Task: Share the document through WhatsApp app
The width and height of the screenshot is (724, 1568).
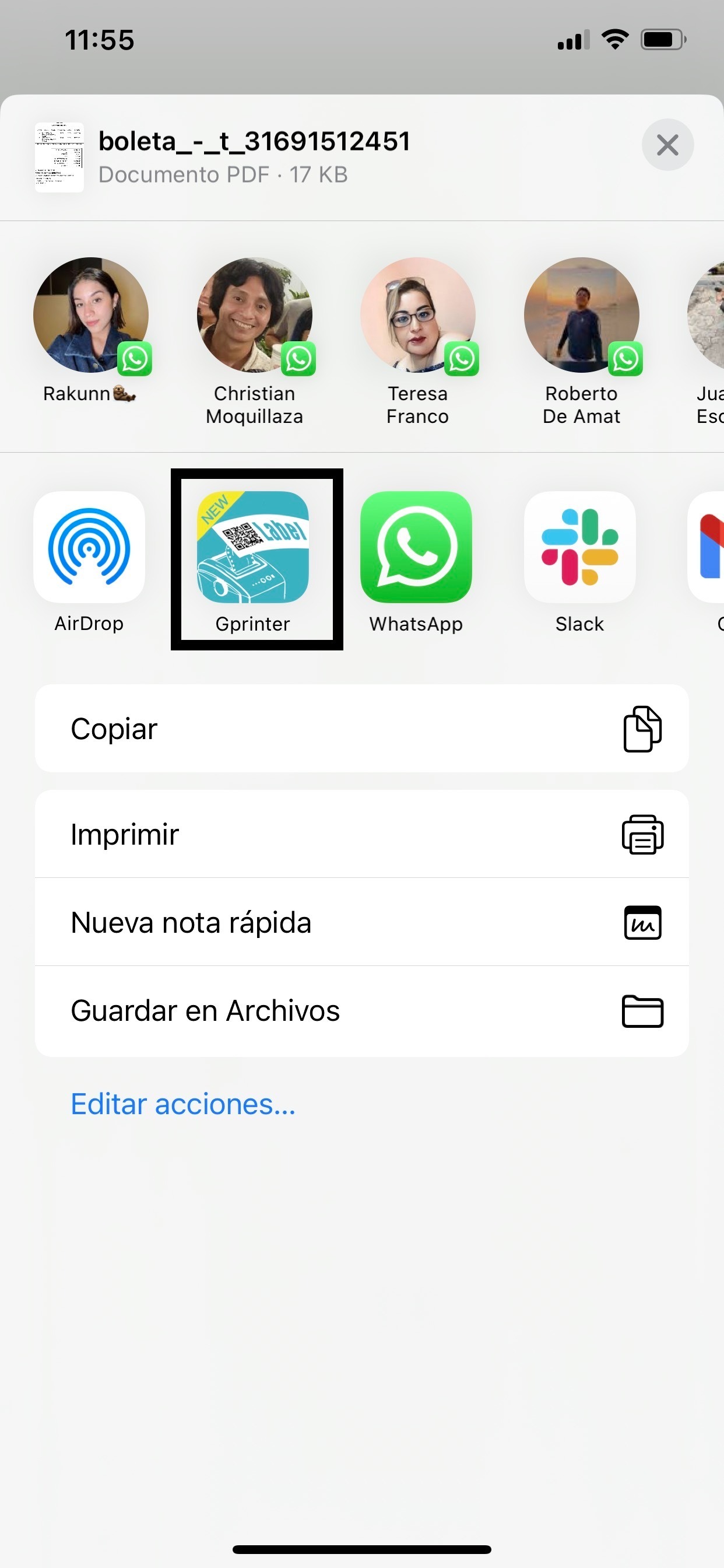Action: click(416, 547)
